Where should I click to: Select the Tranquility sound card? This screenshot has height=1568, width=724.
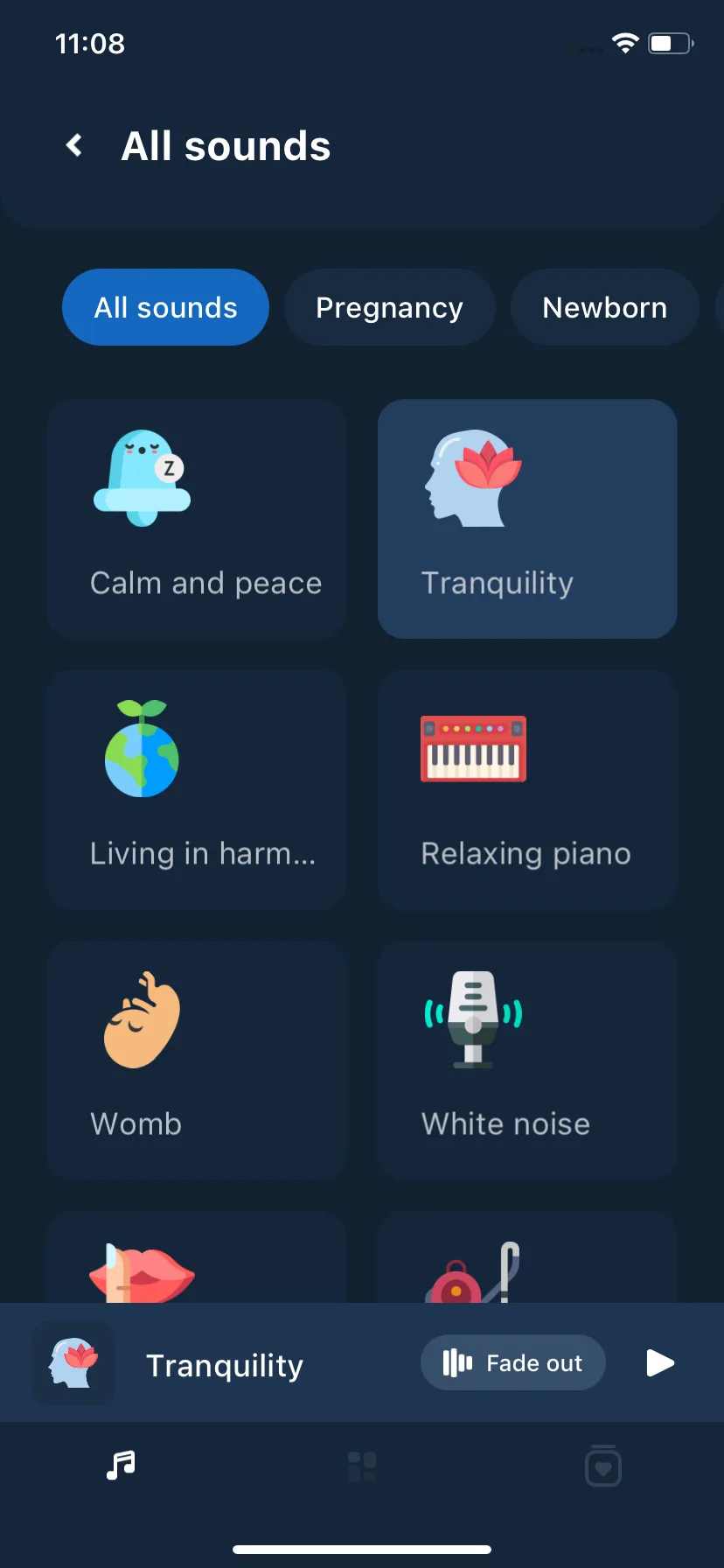pyautogui.click(x=527, y=519)
